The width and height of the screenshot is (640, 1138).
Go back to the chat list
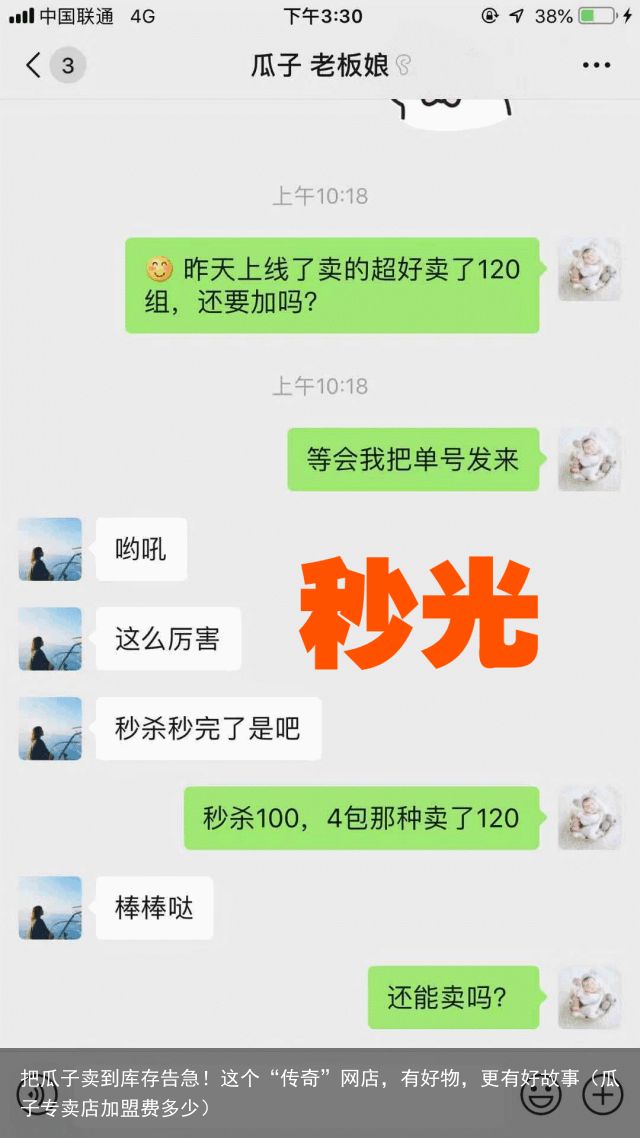coord(34,66)
